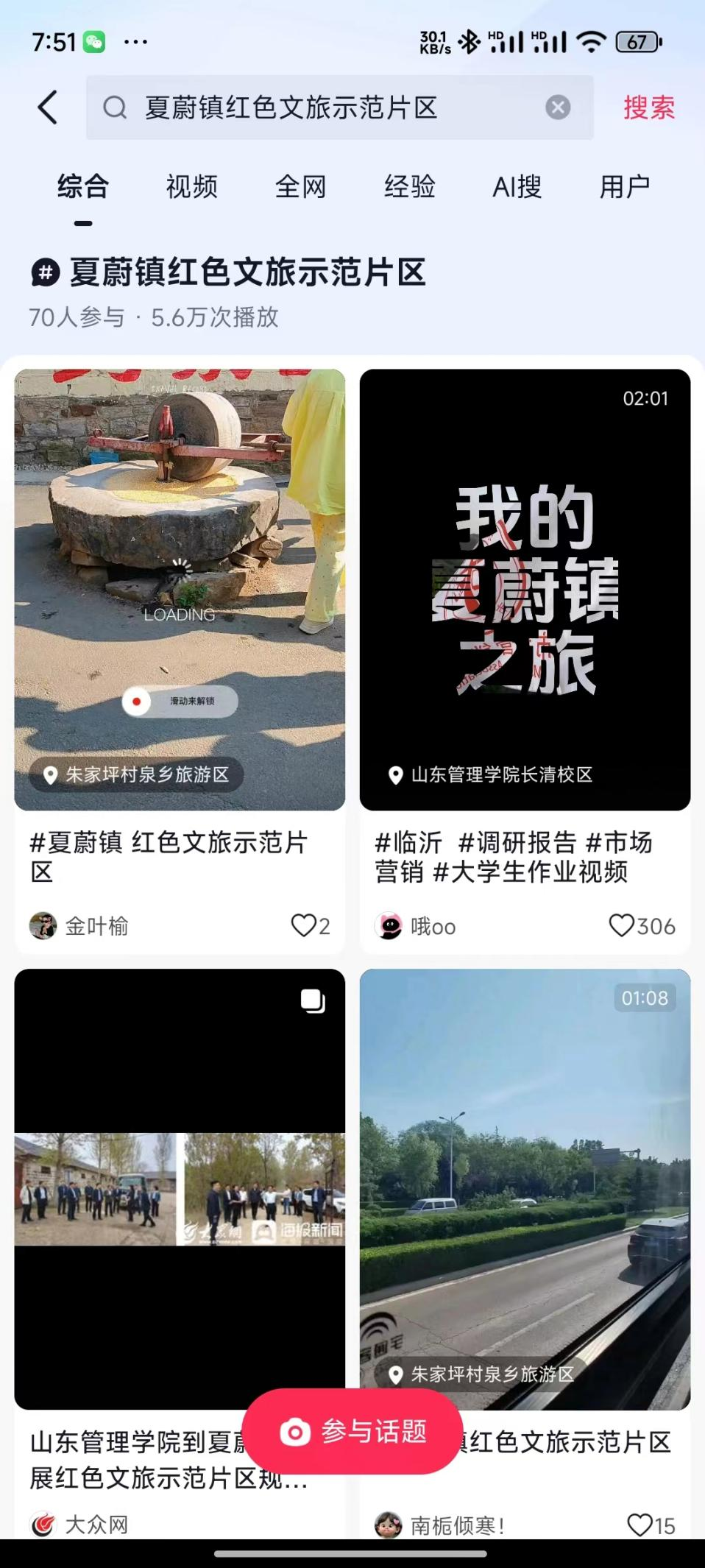Like the post by 金叶榆
This screenshot has width=705, height=1568.
tap(303, 925)
